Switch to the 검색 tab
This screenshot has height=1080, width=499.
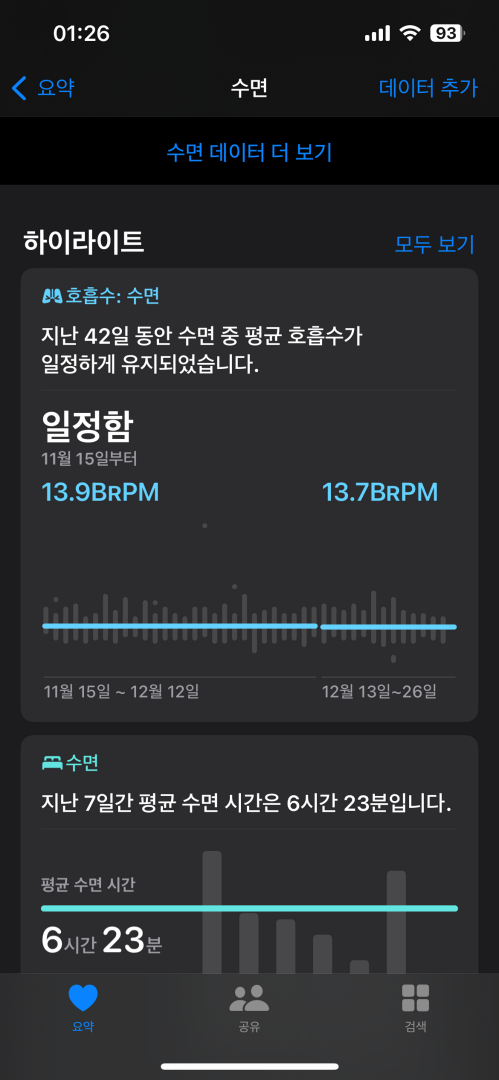pyautogui.click(x=416, y=1008)
